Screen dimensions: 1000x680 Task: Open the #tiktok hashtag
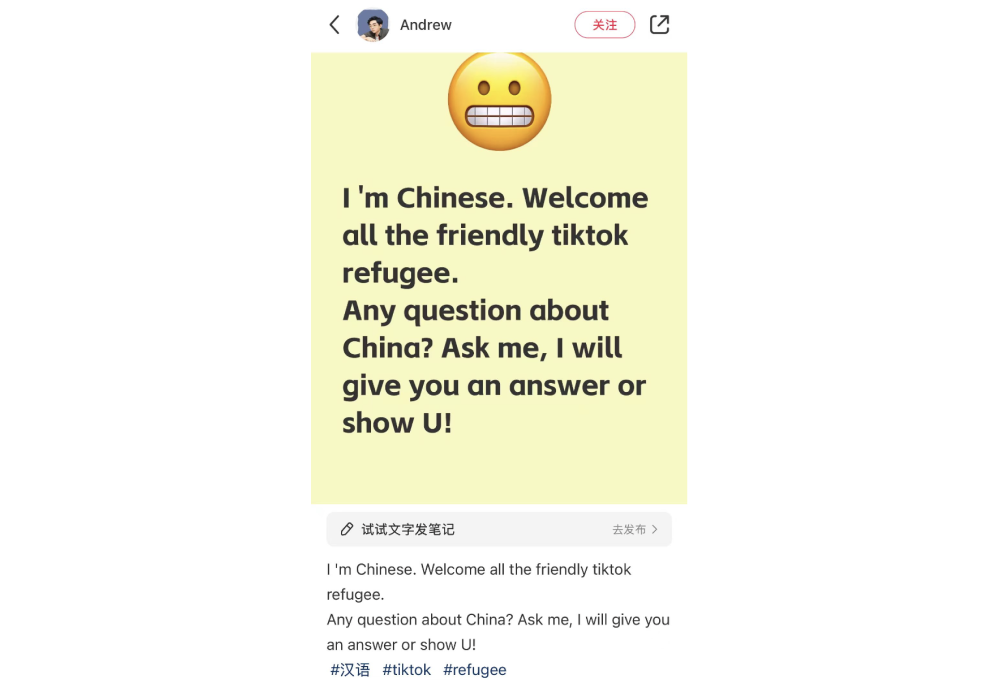pyautogui.click(x=407, y=670)
